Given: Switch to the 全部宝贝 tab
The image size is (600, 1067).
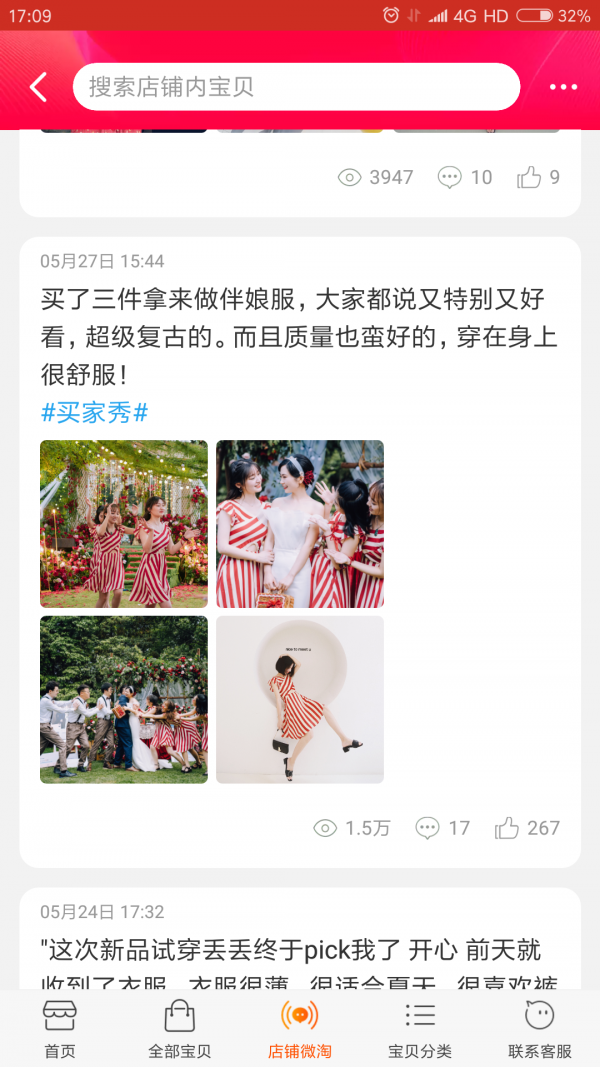Looking at the screenshot, I should pos(180,1029).
